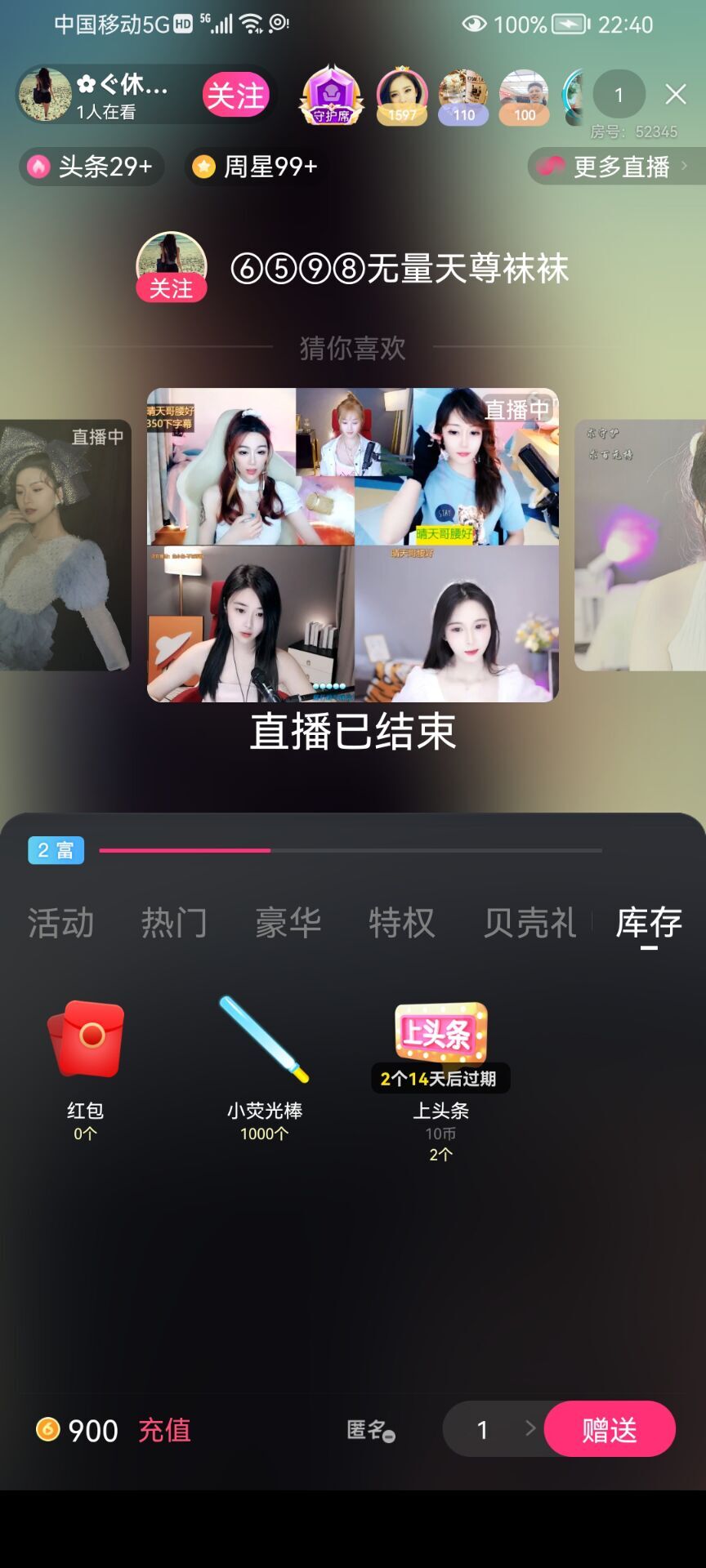Viewport: 706px width, 1568px height.
Task: Switch to the 活动 gift tab
Action: coord(60,923)
